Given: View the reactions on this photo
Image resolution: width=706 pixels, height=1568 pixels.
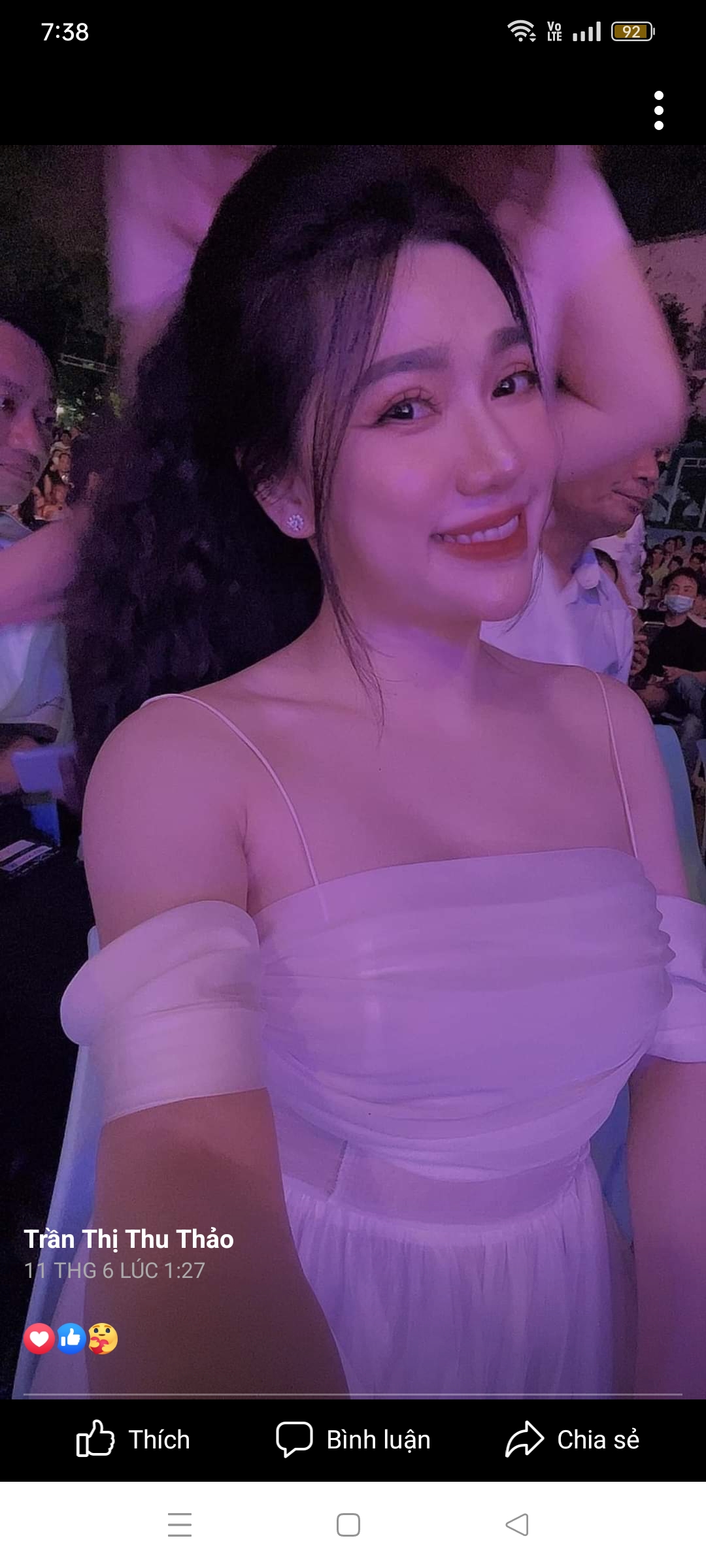Looking at the screenshot, I should (x=71, y=1339).
